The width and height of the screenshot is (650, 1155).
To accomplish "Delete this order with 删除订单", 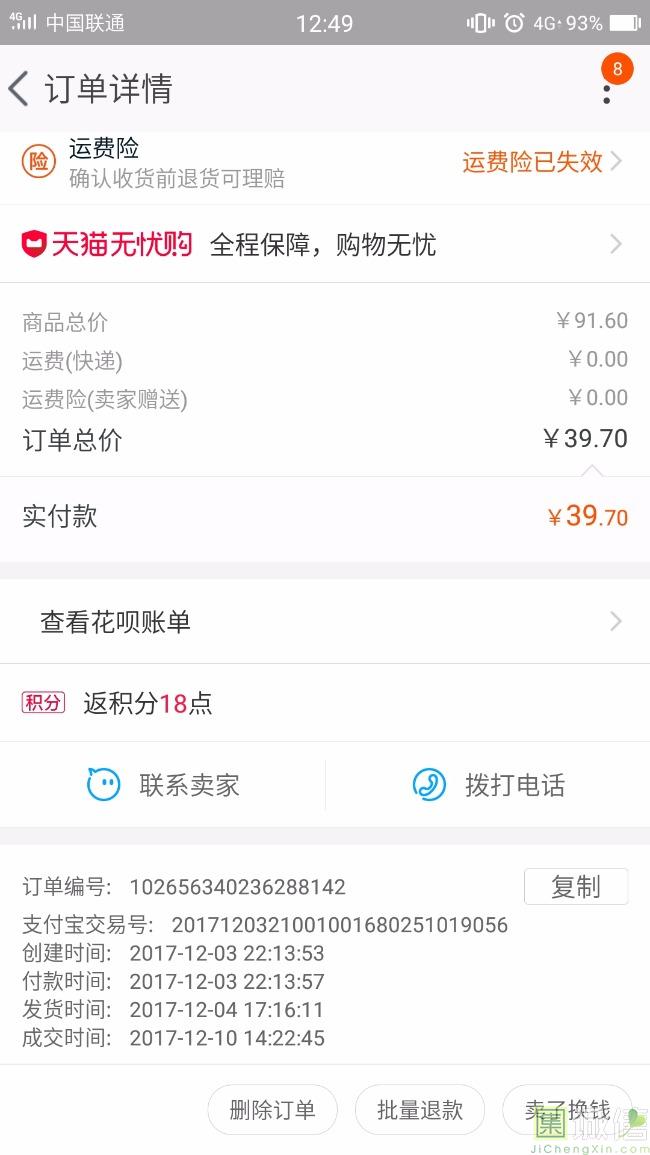I will [272, 1109].
